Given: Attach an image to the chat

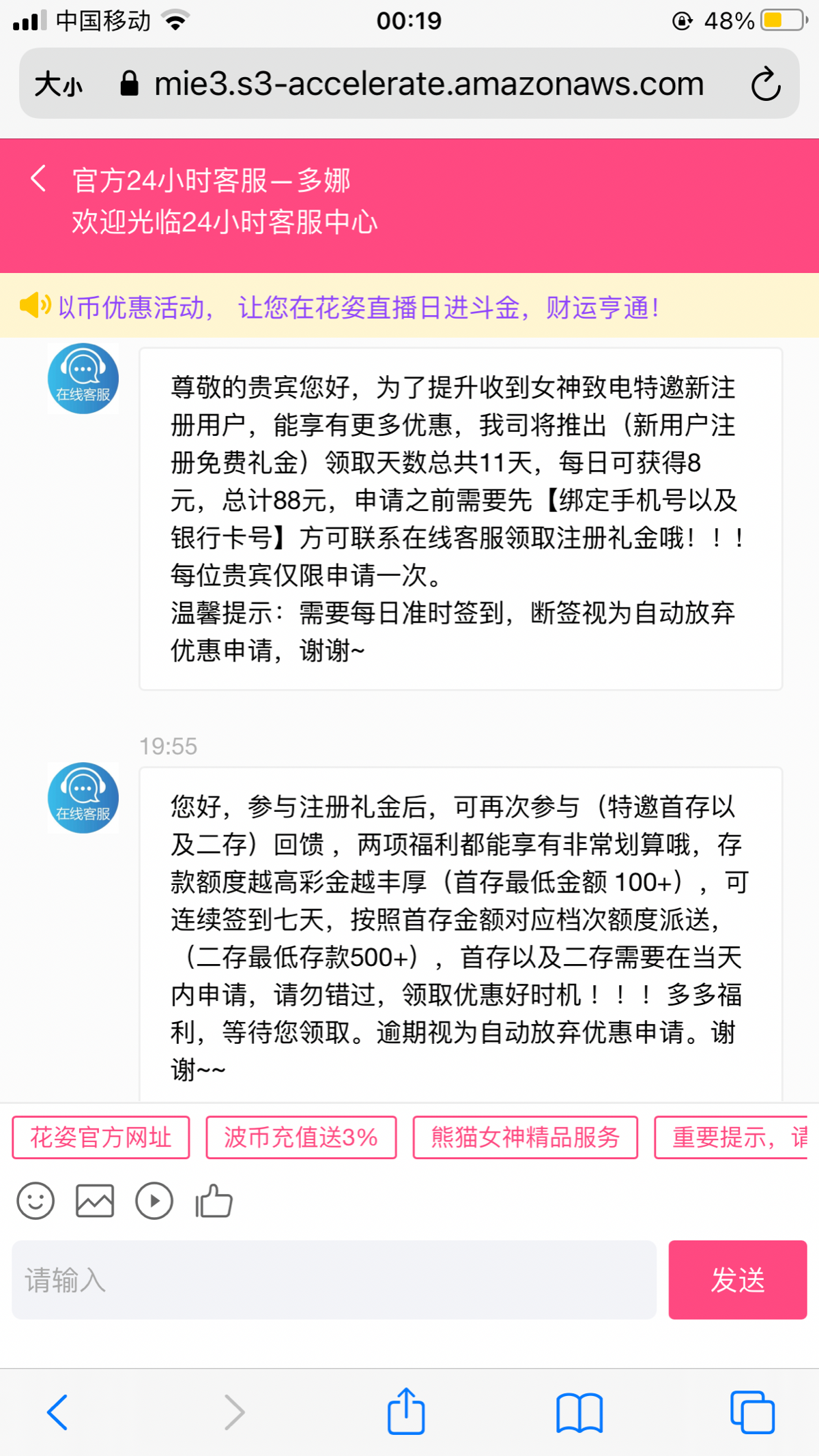Looking at the screenshot, I should coord(95,1201).
